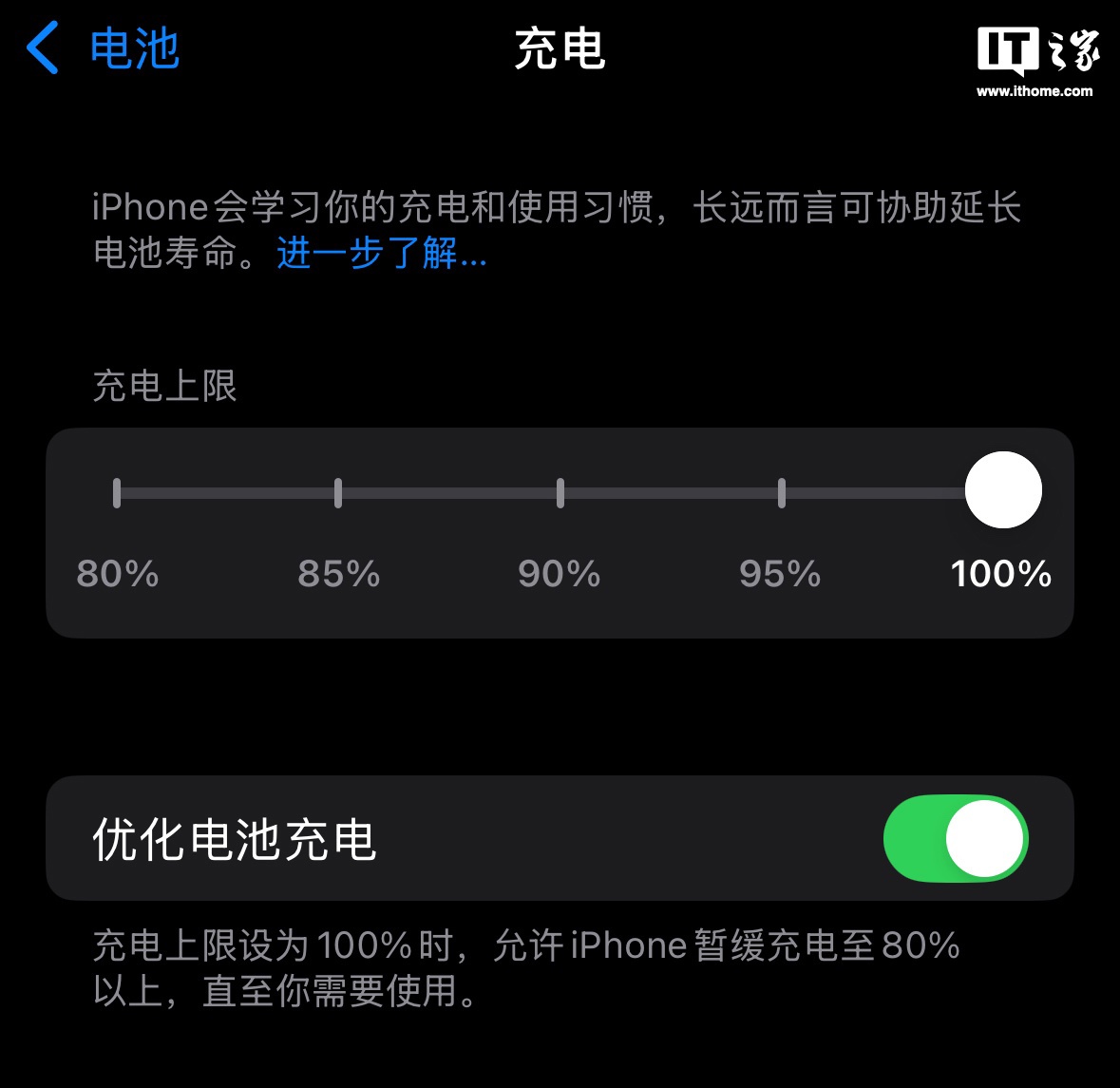Tap the 100% charge limit slider knob
1120x1088 pixels.
pyautogui.click(x=1003, y=490)
